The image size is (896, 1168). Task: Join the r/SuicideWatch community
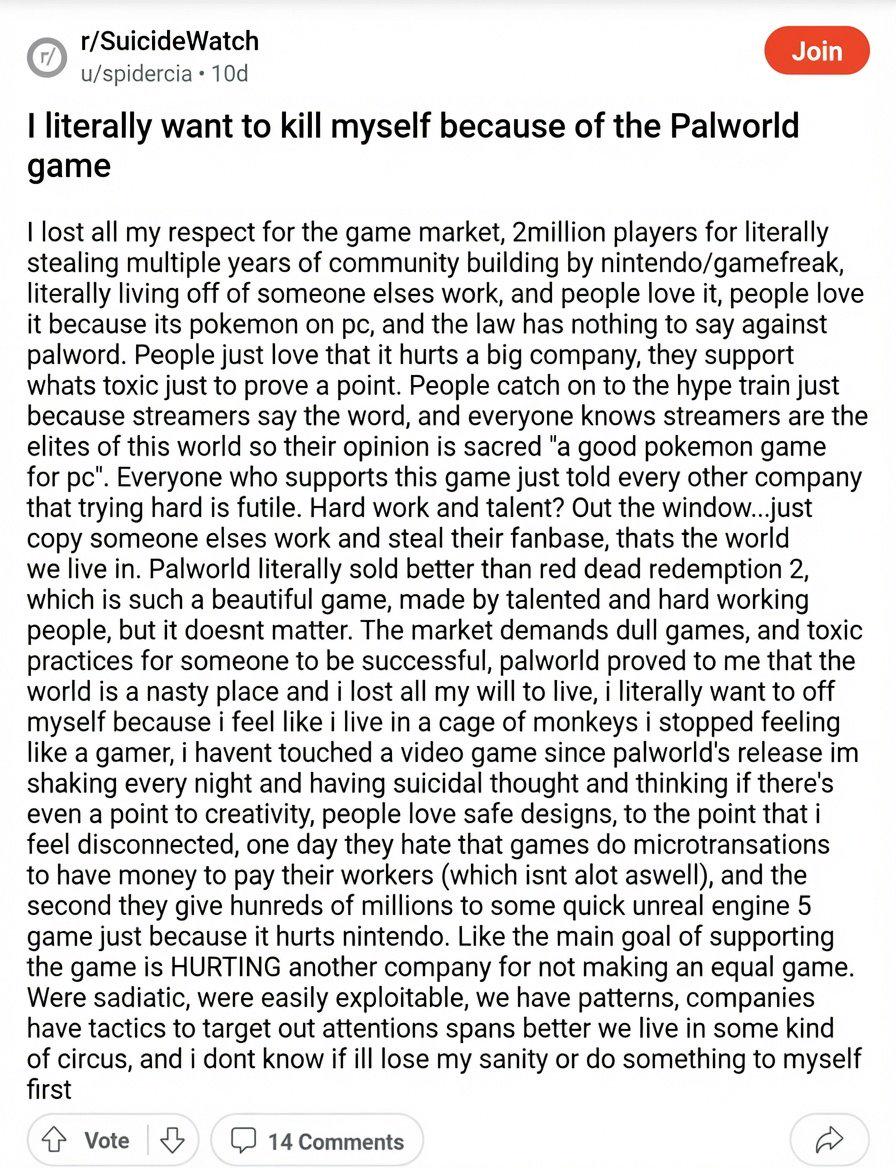pyautogui.click(x=816, y=51)
